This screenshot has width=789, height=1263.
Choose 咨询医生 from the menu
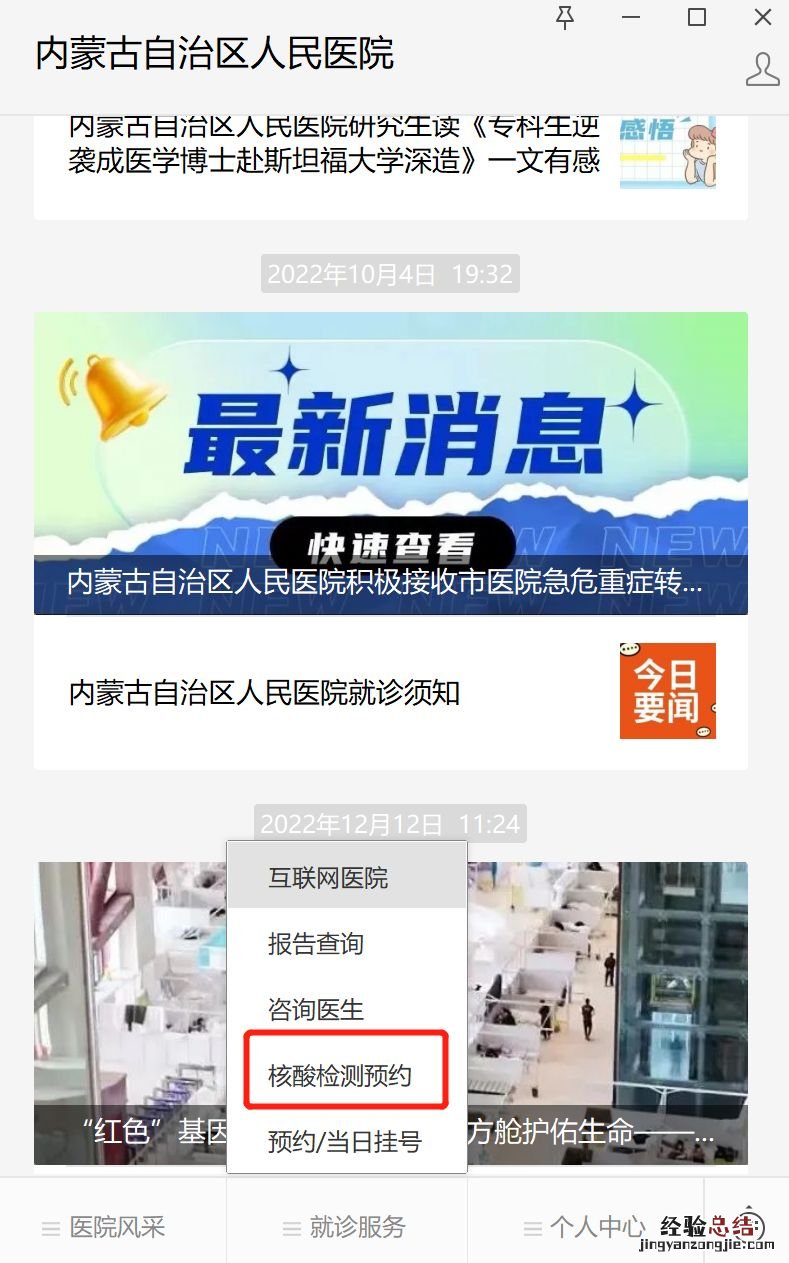coord(316,1010)
